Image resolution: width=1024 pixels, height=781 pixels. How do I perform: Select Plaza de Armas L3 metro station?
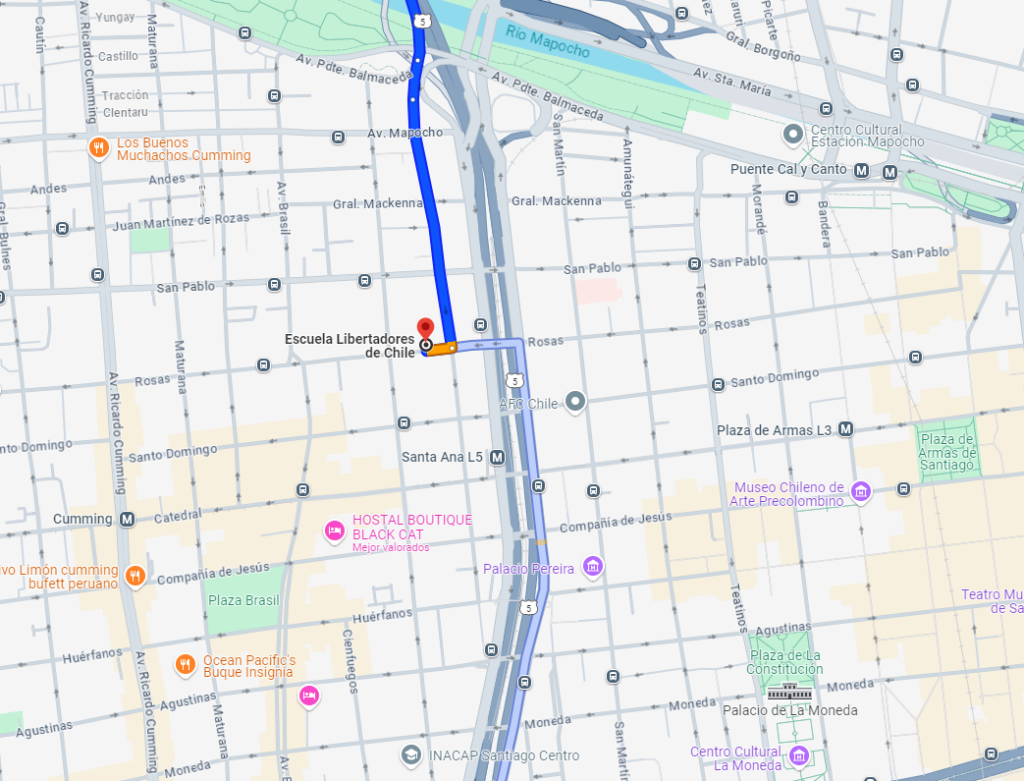[846, 430]
